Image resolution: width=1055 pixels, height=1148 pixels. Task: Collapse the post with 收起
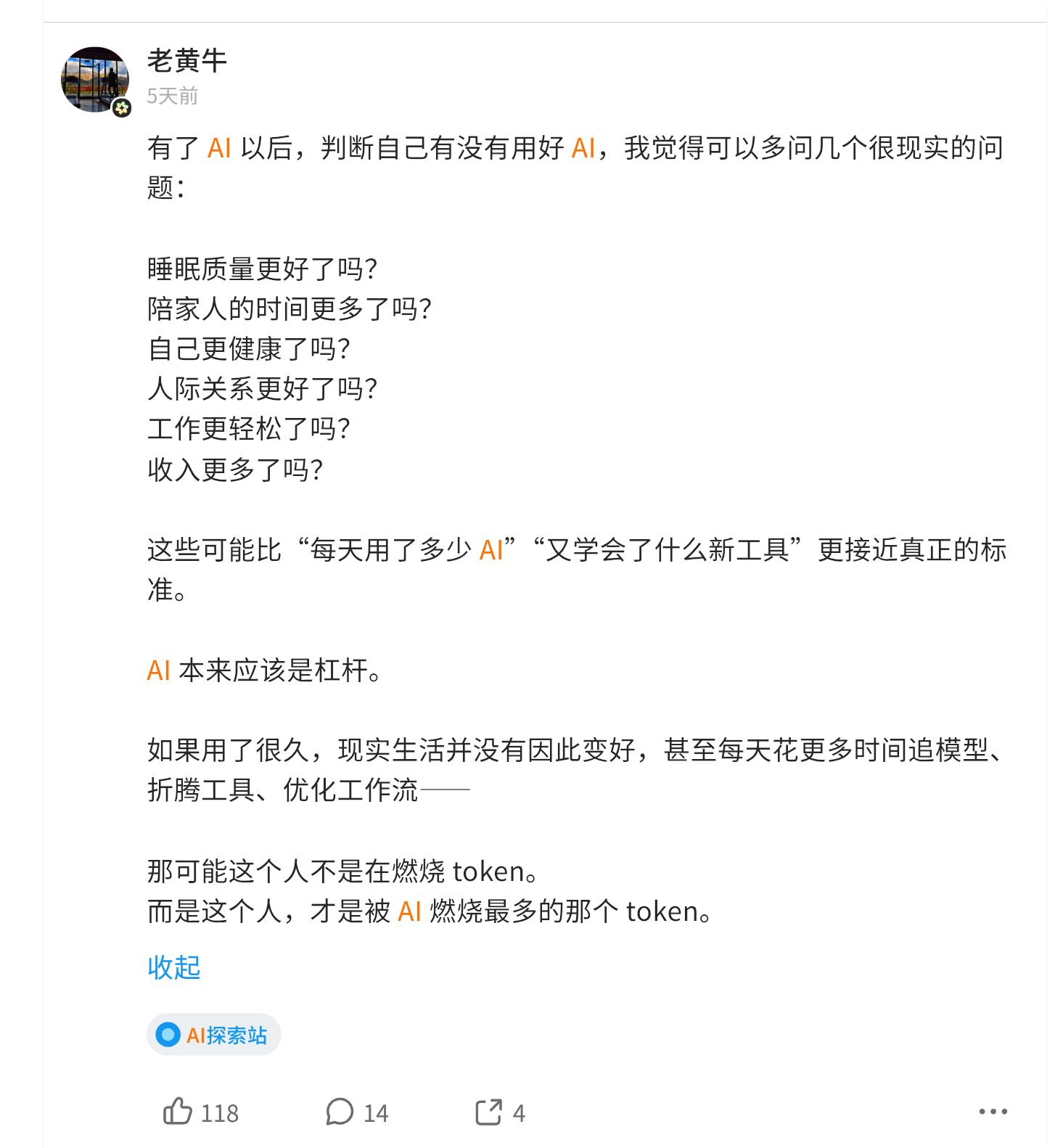pyautogui.click(x=173, y=967)
